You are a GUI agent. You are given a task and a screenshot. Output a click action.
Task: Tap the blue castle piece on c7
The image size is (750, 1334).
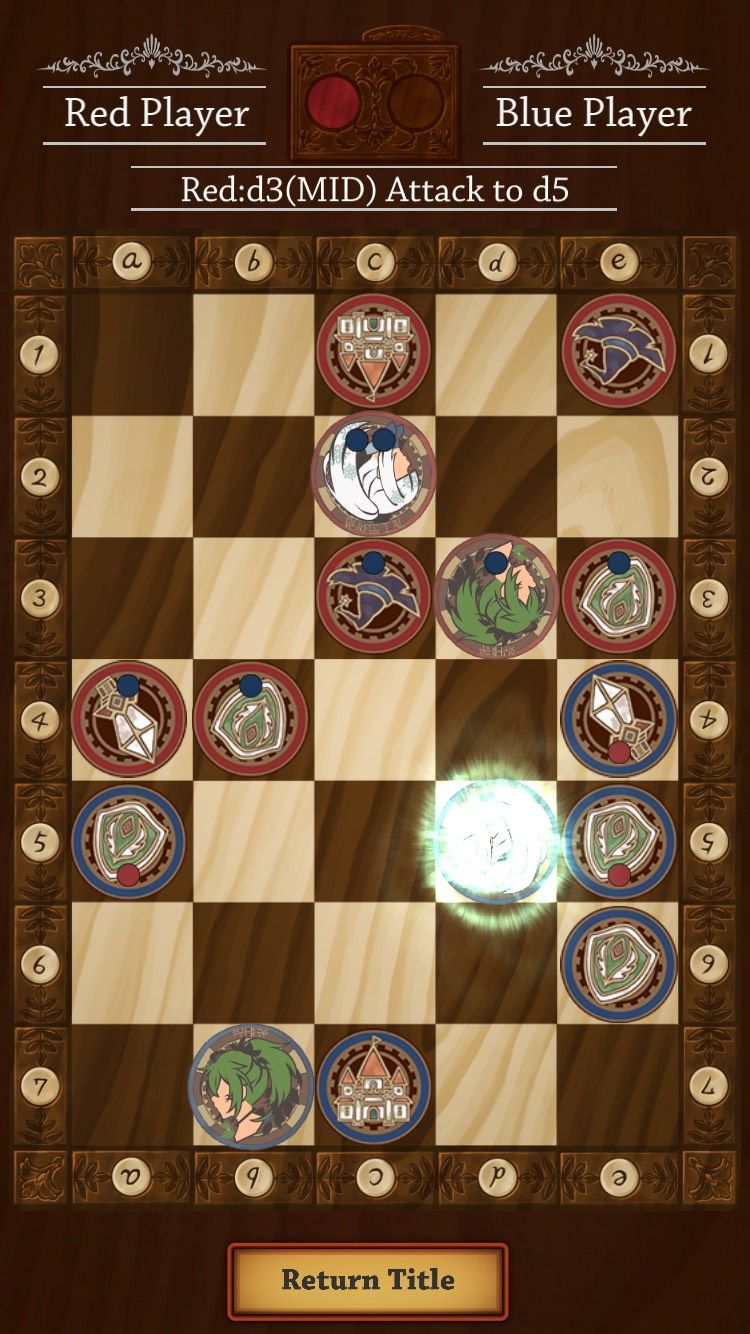point(374,1086)
